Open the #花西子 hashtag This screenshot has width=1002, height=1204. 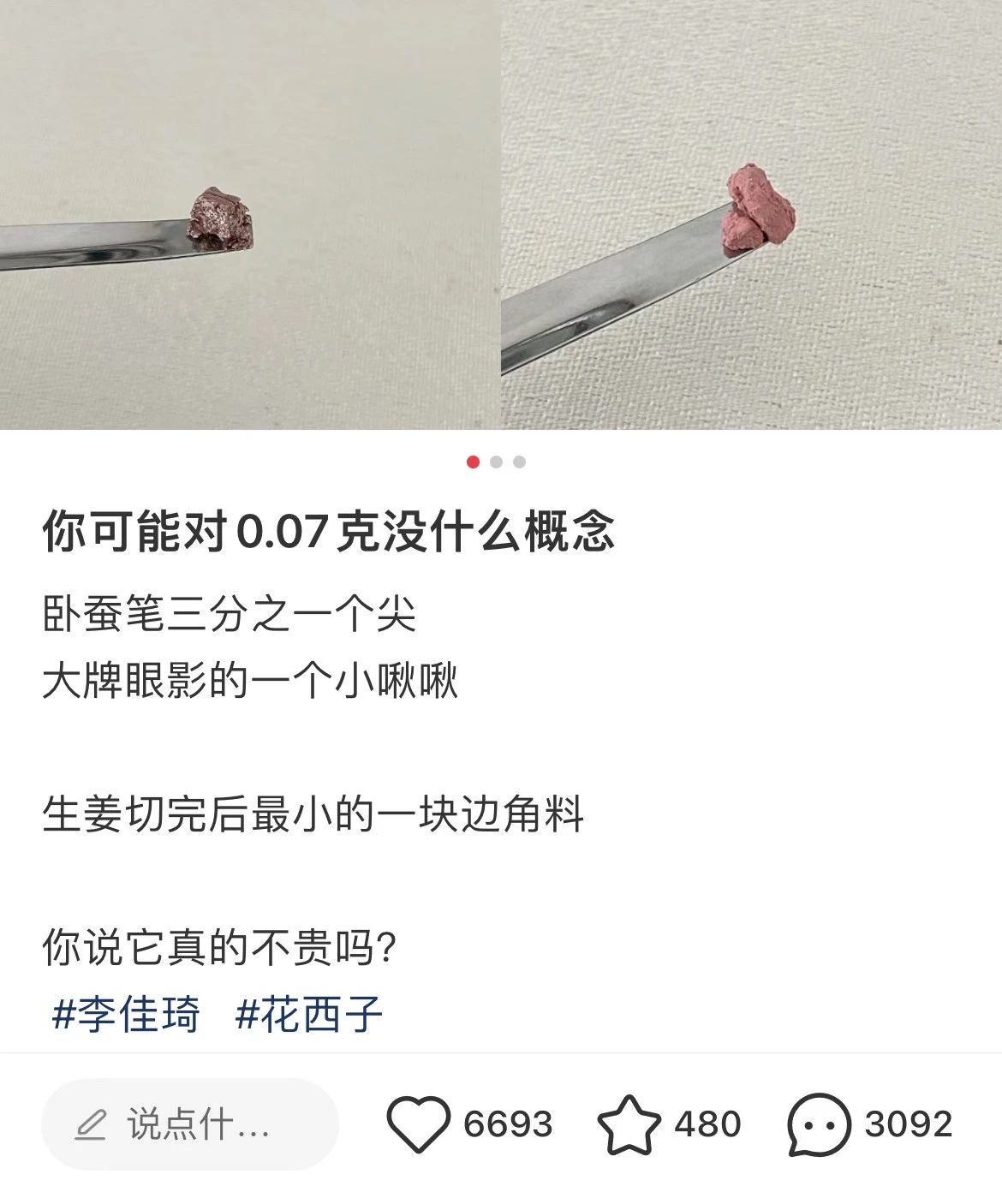308,1015
